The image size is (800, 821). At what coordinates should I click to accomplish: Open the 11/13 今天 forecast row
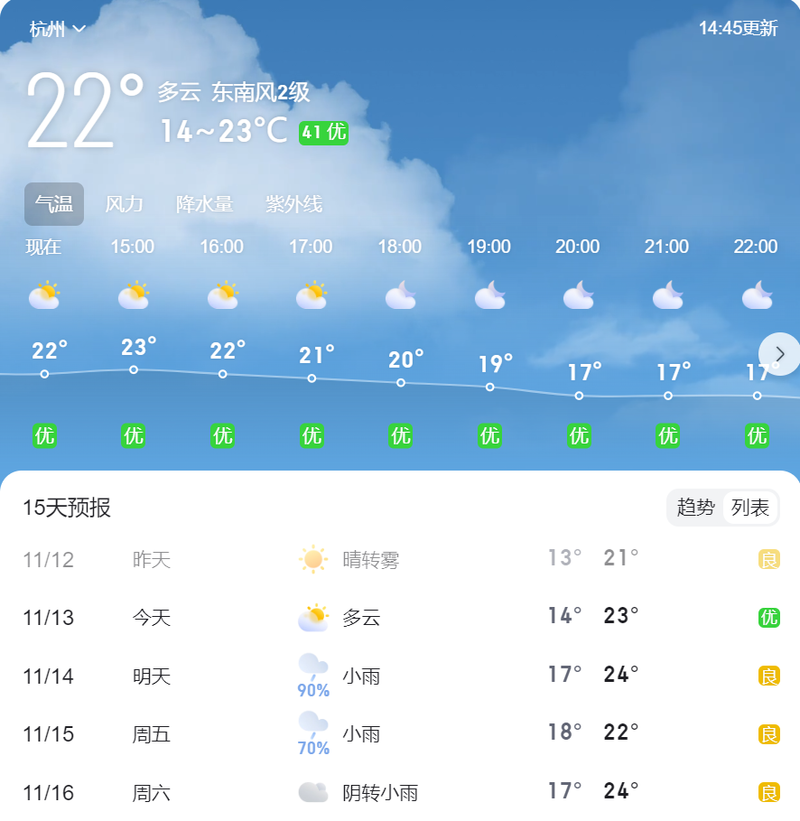(400, 617)
